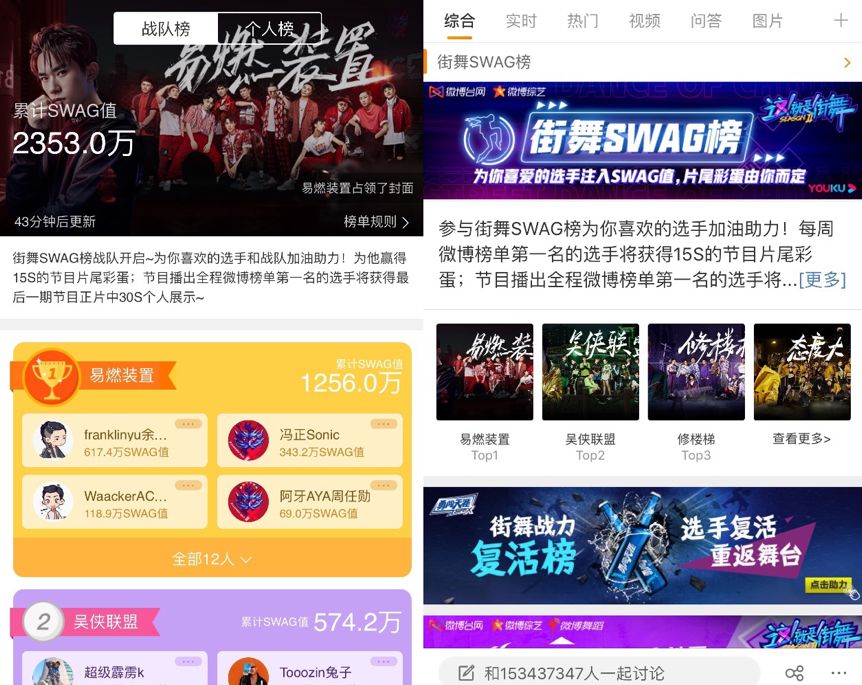Screen dimensions: 862x685
Task: Expand 全部12人 to show all members
Action: [212, 559]
